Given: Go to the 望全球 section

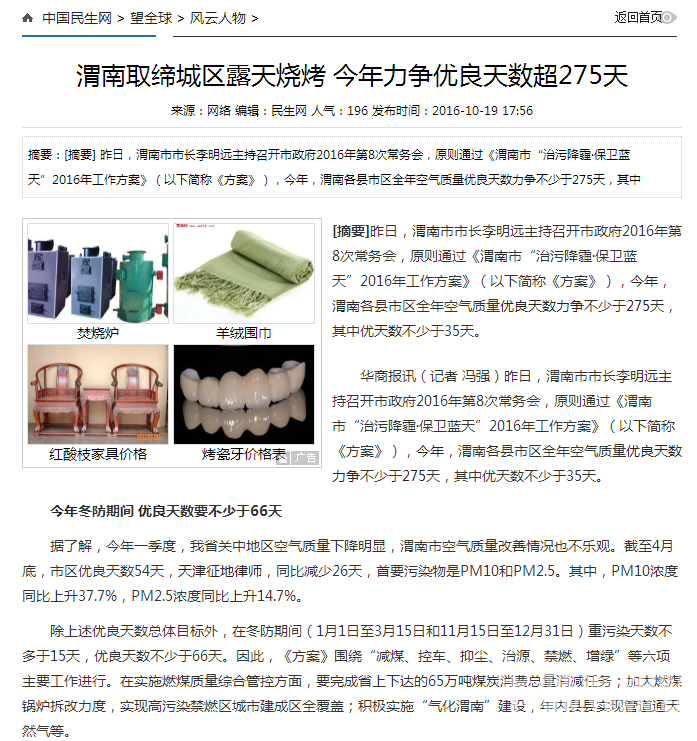Looking at the screenshot, I should click(151, 18).
